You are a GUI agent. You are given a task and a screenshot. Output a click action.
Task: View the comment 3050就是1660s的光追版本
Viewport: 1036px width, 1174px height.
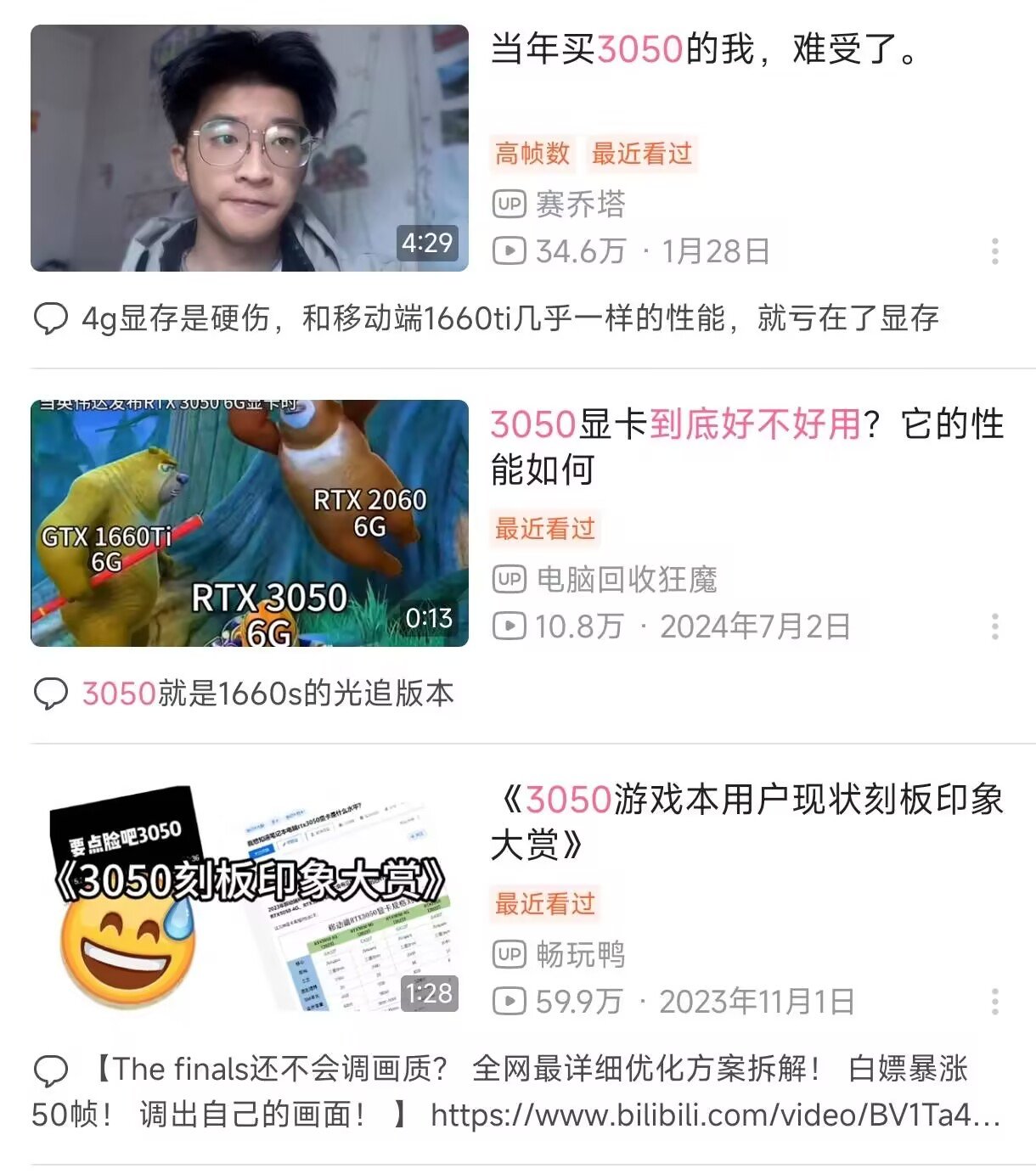267,694
